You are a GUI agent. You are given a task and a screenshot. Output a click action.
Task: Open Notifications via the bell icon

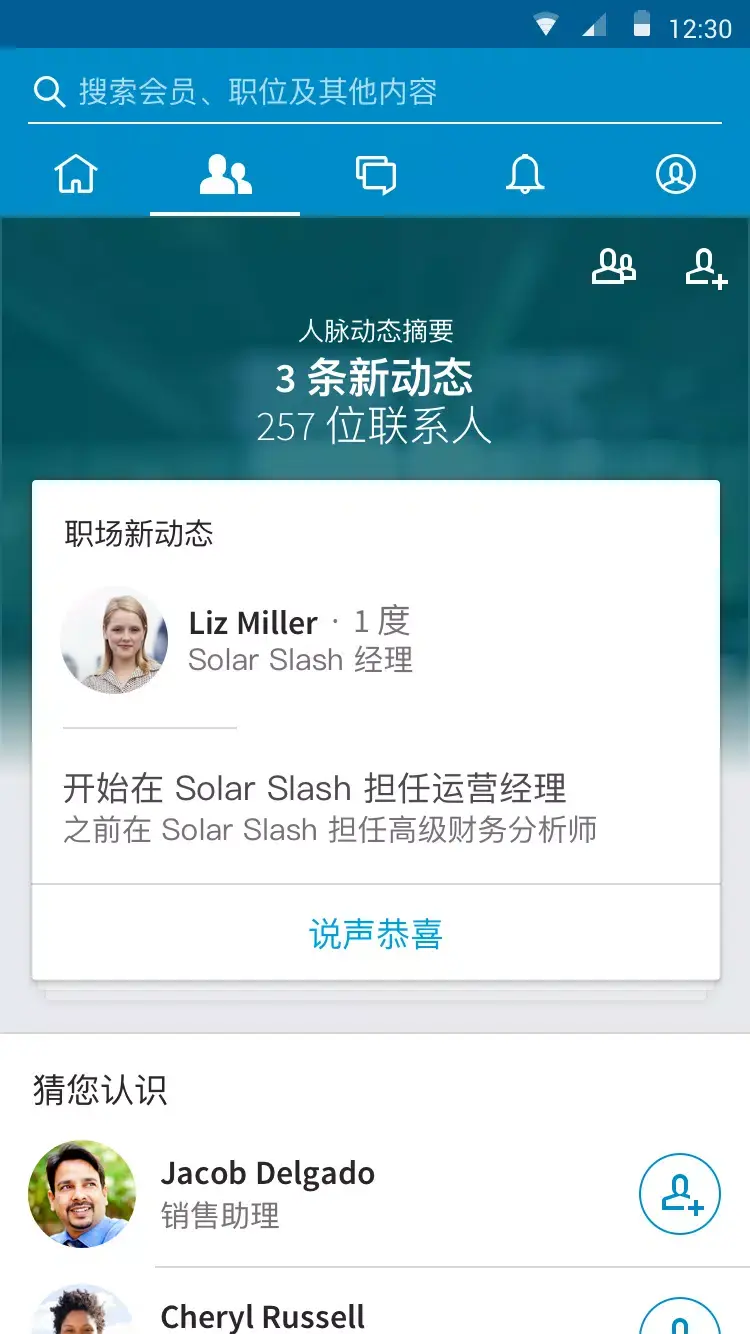(x=525, y=172)
